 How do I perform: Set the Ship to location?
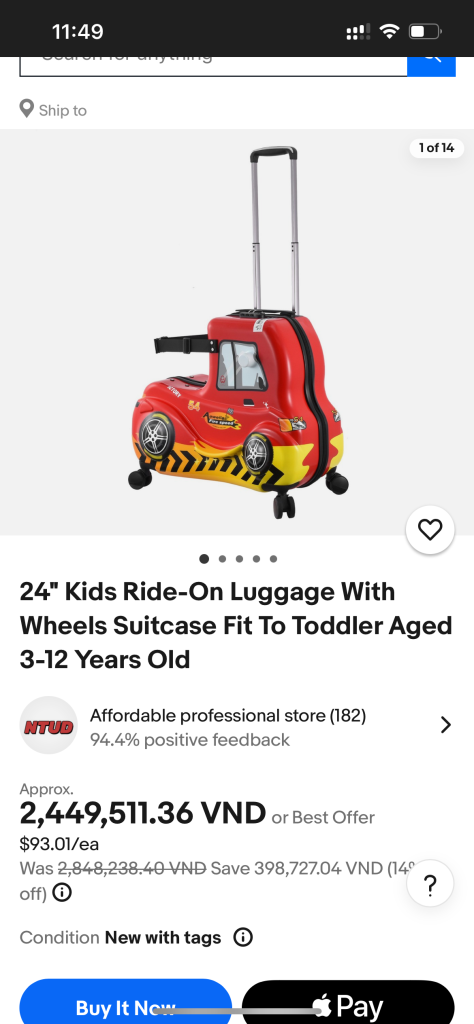pos(54,110)
